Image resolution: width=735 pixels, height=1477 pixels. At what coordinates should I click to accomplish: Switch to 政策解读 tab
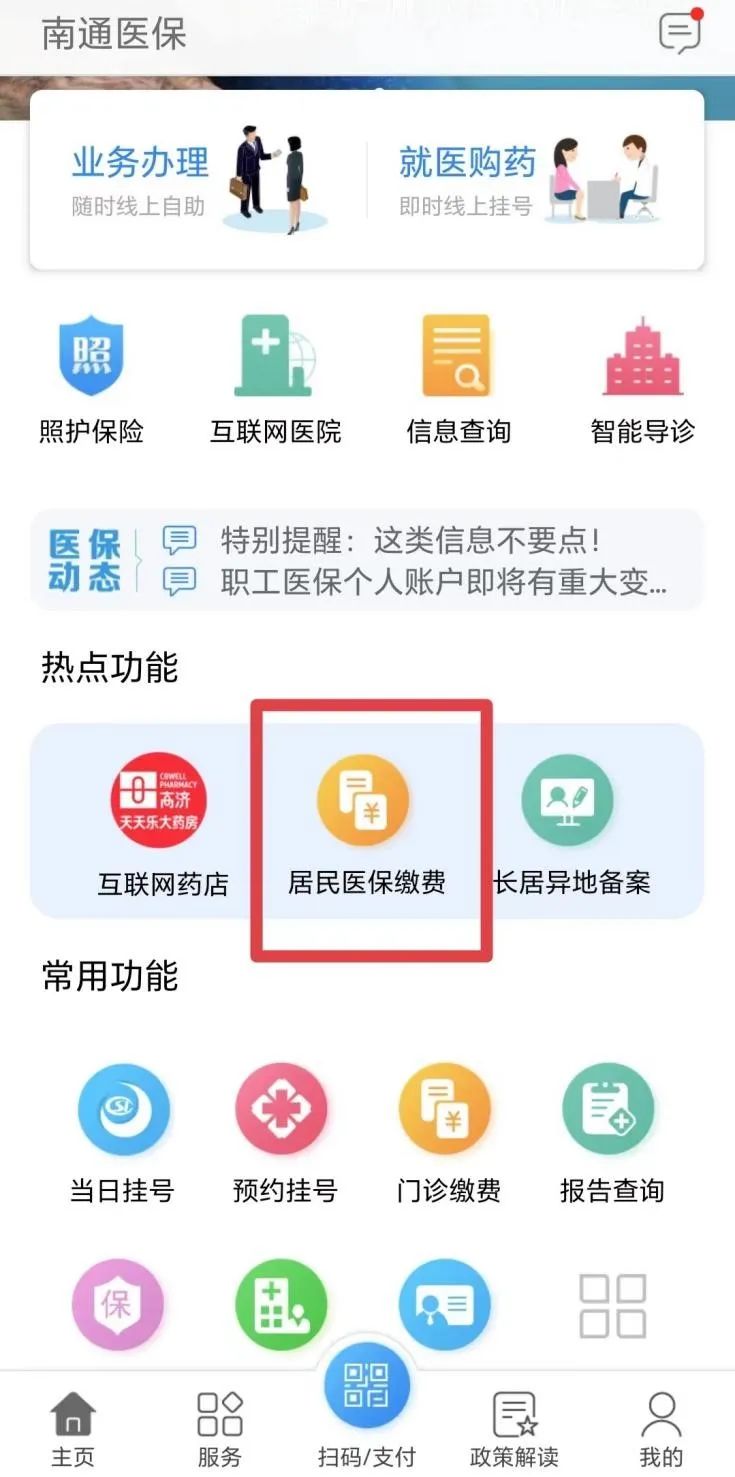tap(514, 1428)
